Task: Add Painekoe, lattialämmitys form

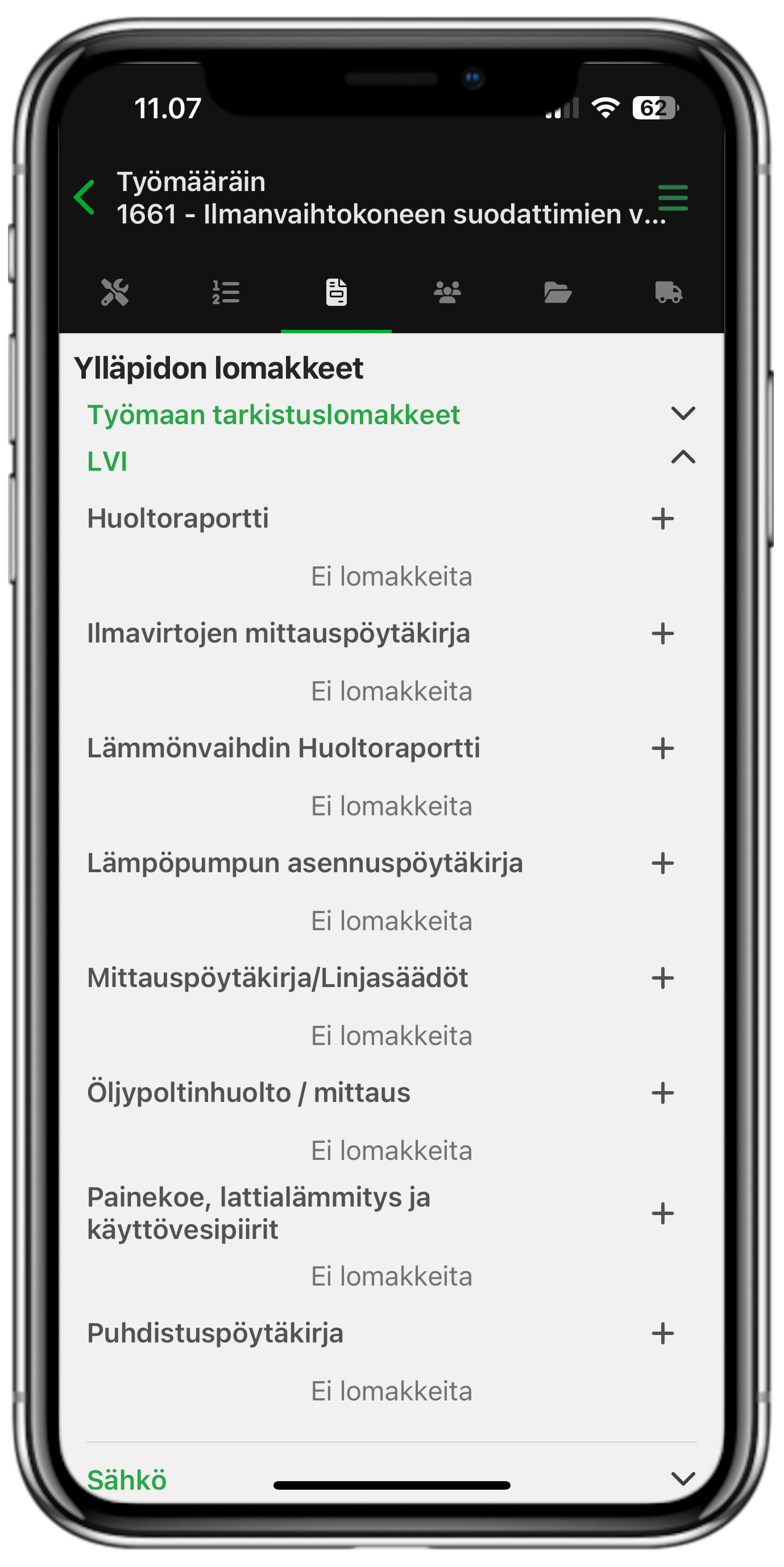Action: click(x=662, y=1213)
